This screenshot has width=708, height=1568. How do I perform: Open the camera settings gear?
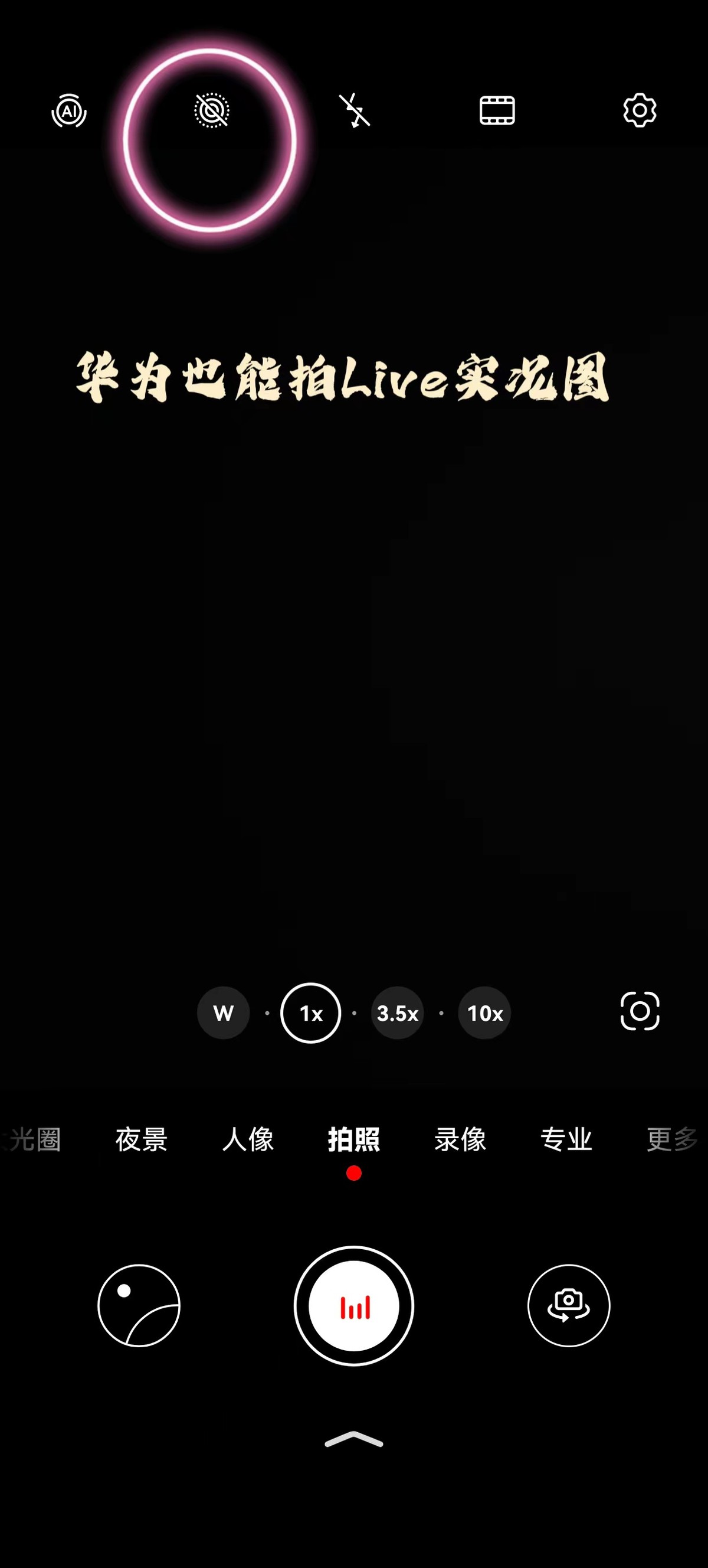coord(640,111)
